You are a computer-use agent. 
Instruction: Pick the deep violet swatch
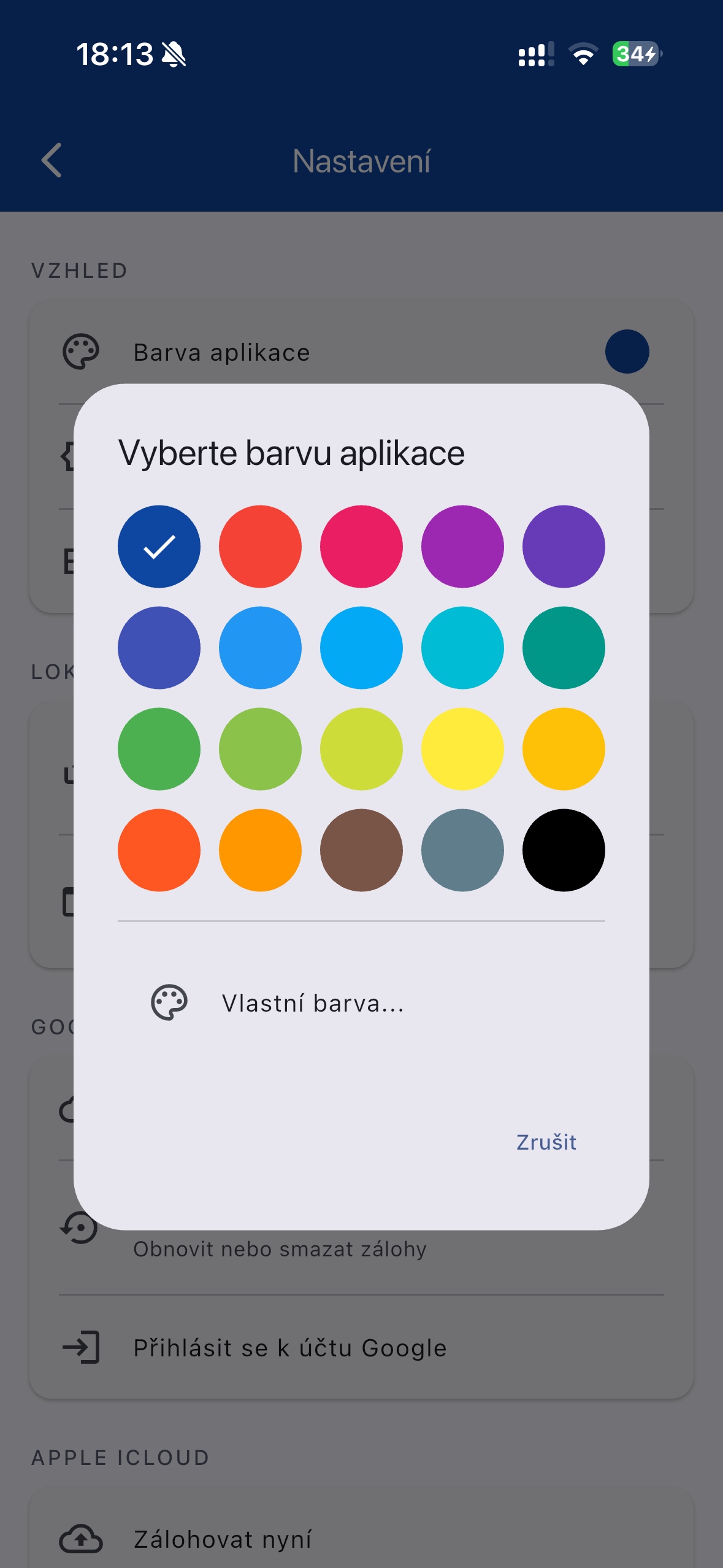[564, 547]
